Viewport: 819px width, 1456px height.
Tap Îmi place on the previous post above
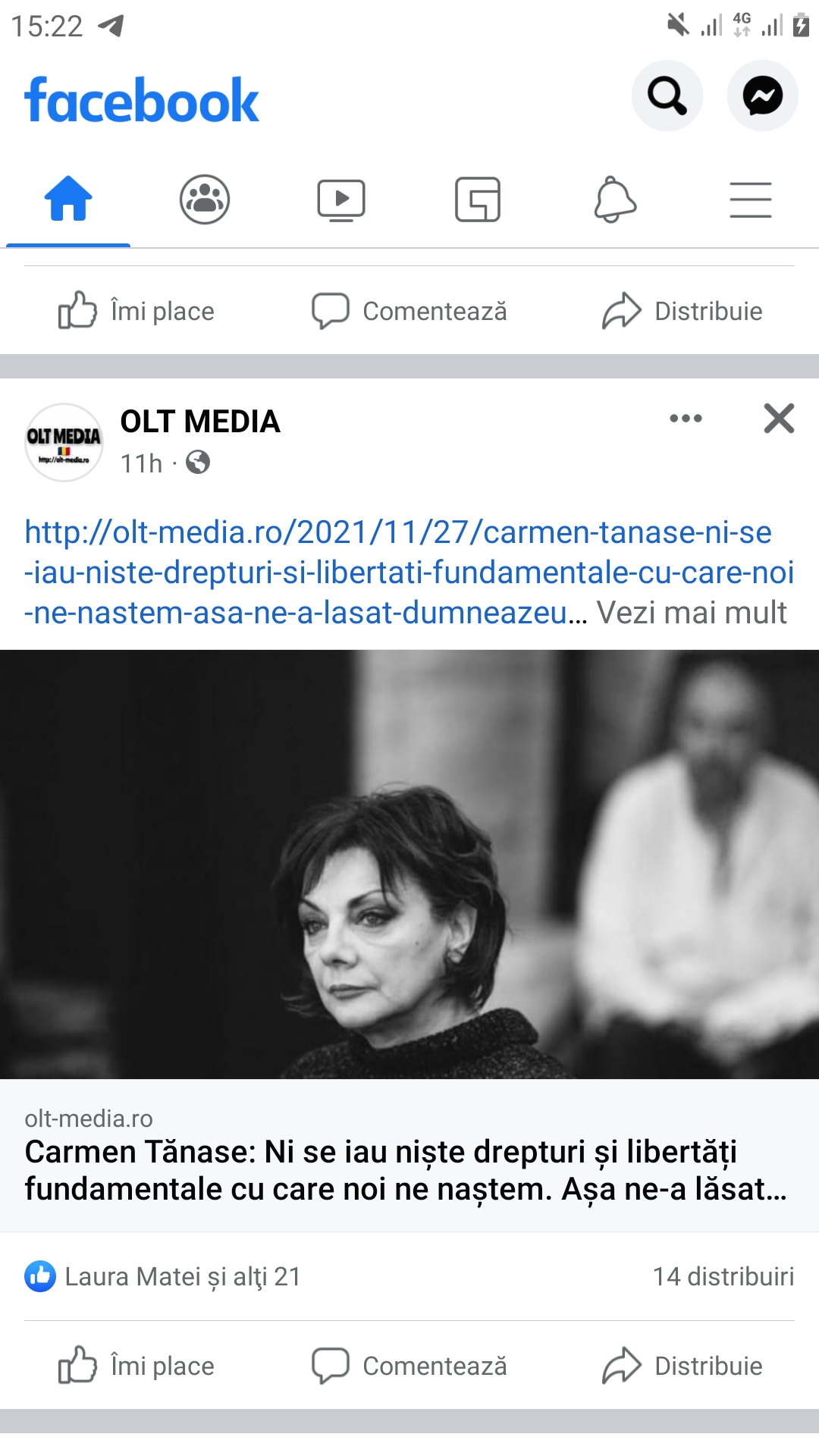(x=137, y=311)
